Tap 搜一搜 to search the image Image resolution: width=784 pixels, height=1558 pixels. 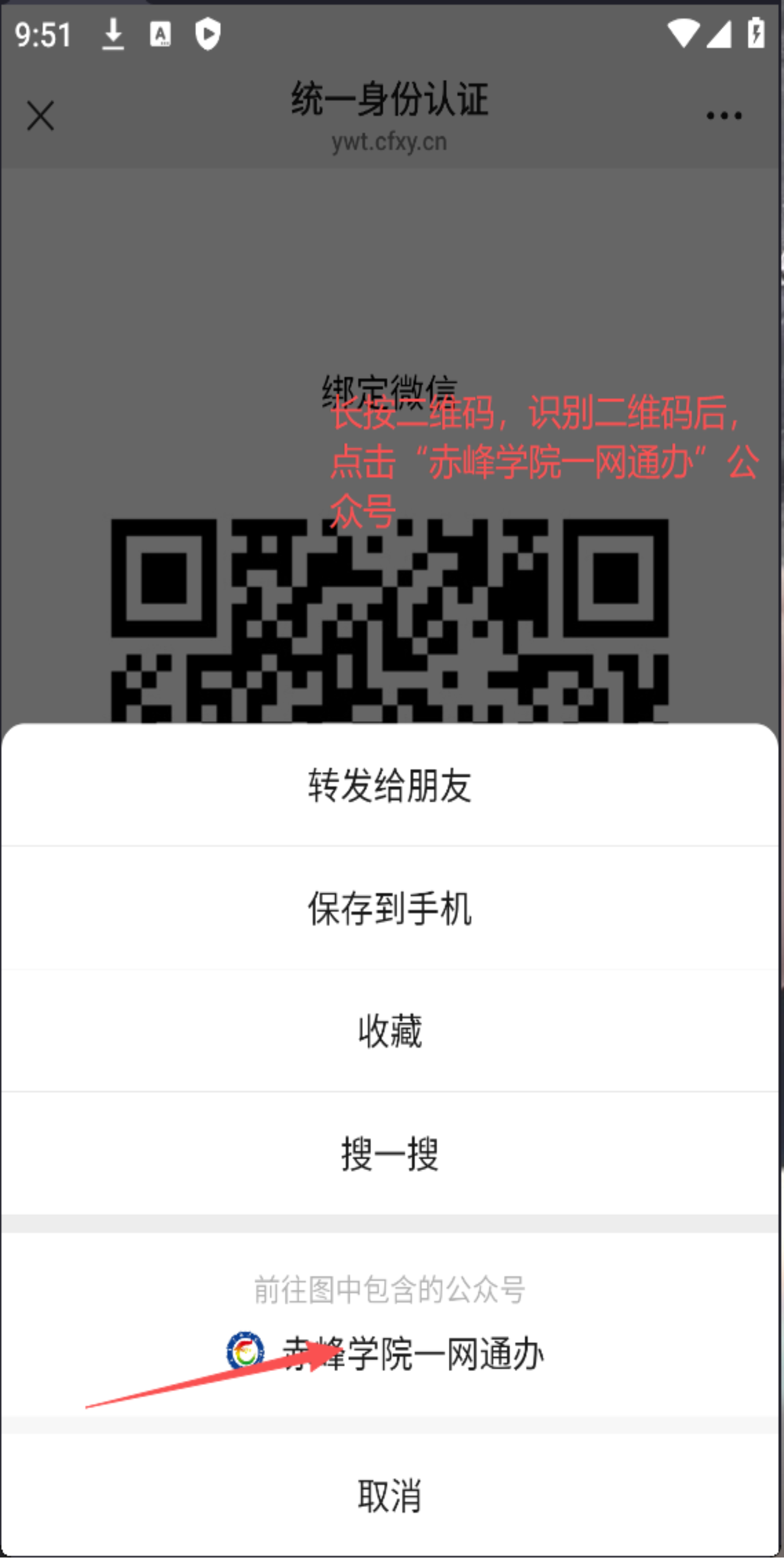pos(390,1153)
